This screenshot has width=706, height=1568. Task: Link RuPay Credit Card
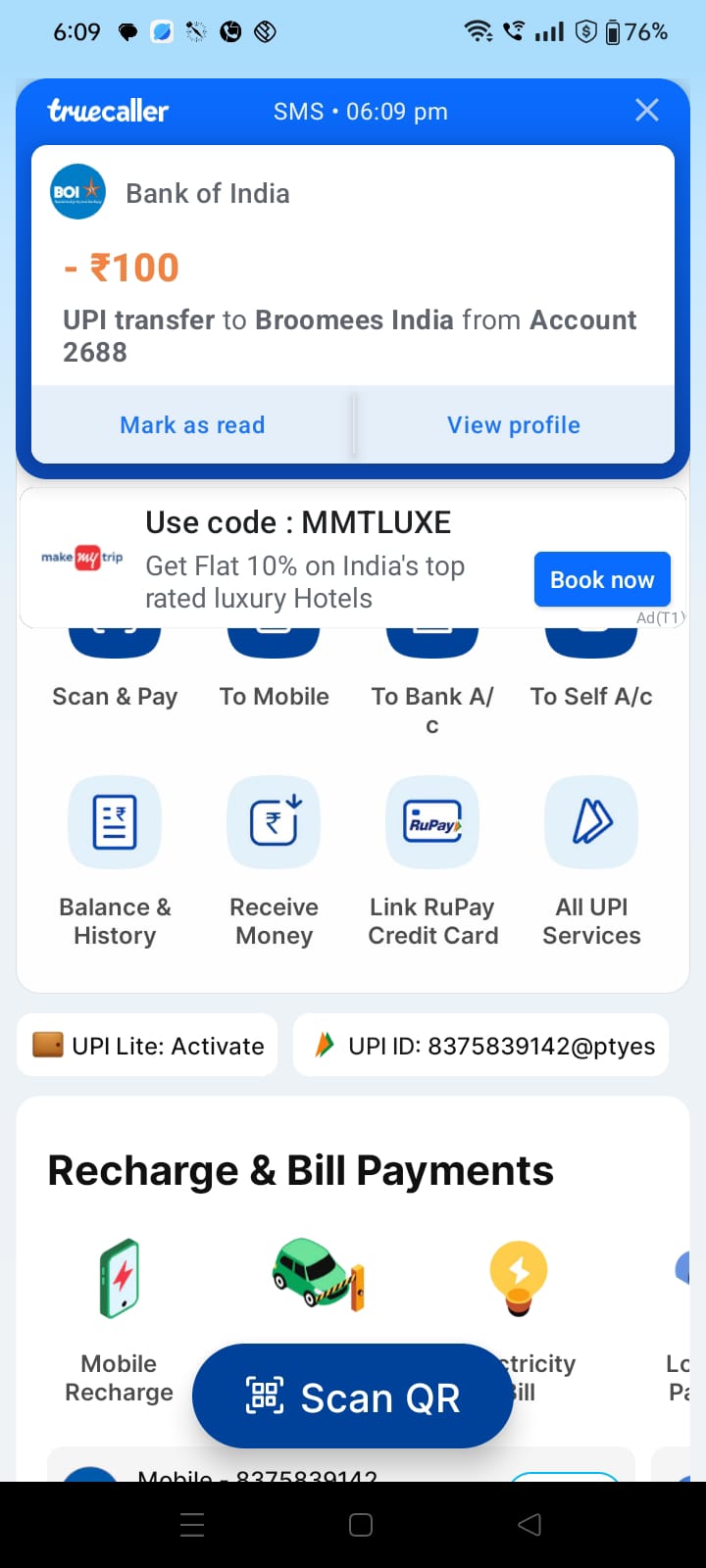point(432,860)
